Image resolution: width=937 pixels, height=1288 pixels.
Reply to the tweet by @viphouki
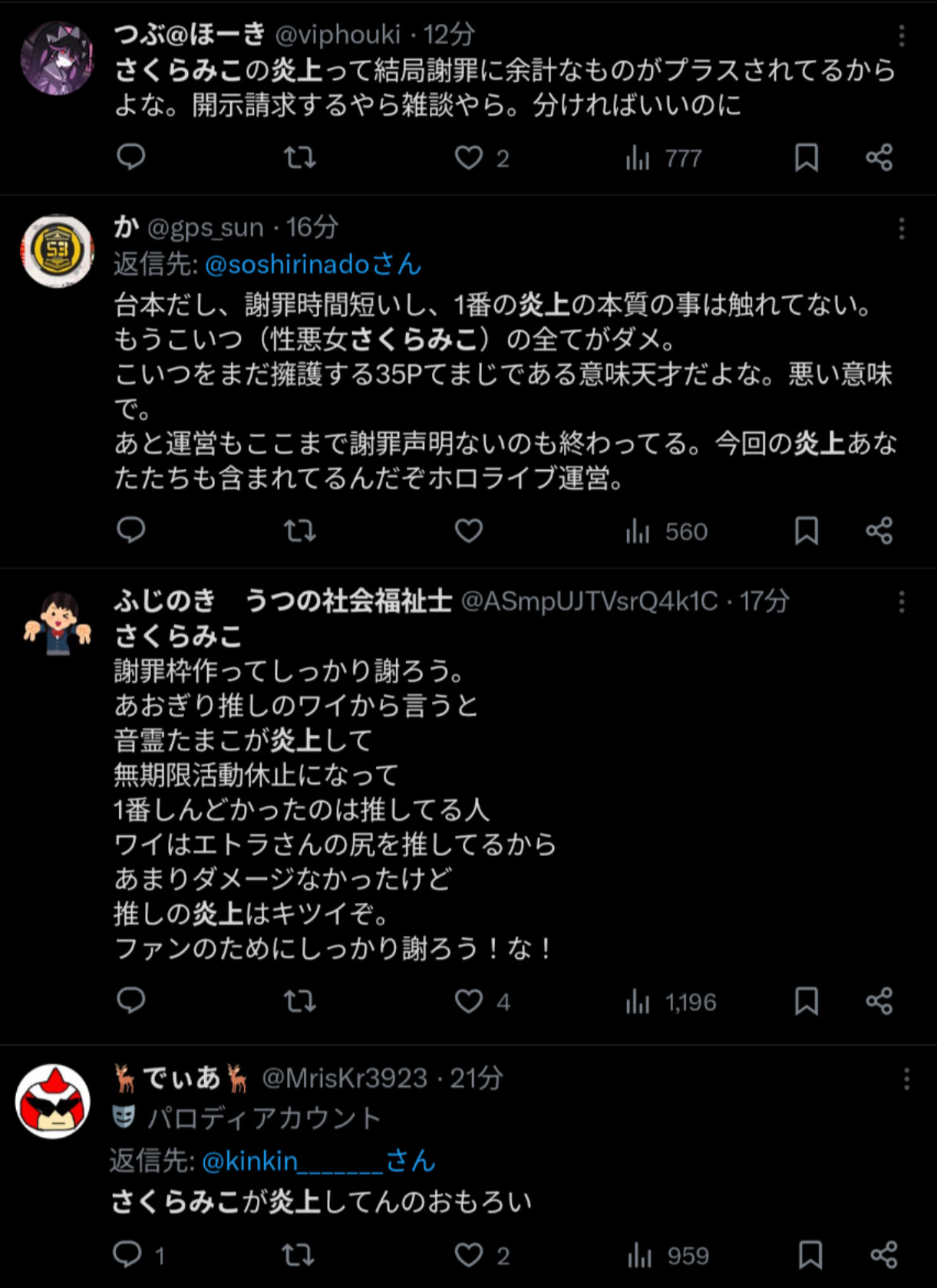[x=131, y=158]
